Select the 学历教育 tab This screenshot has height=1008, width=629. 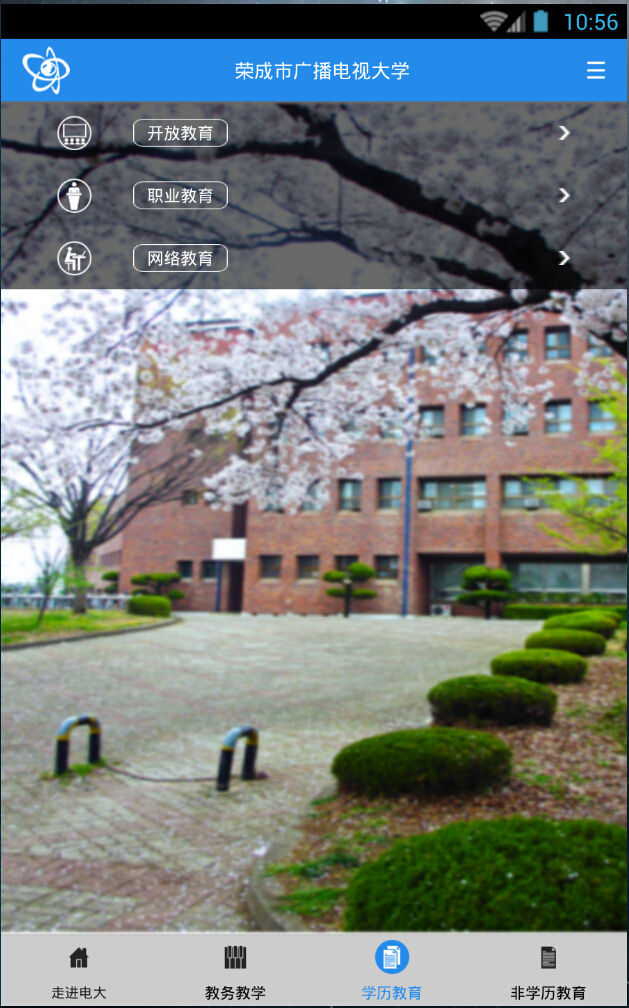[392, 971]
